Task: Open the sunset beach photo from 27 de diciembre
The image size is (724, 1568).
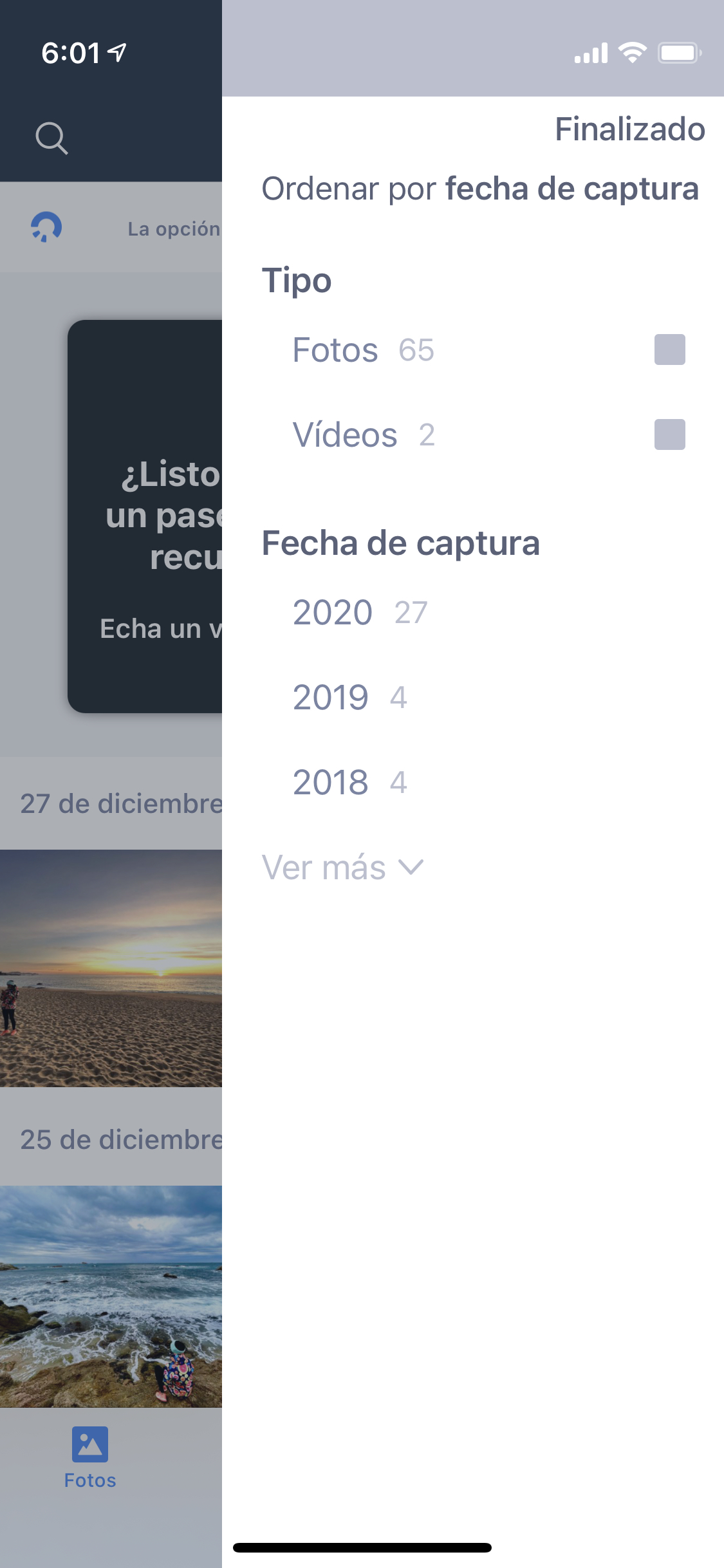Action: [x=111, y=968]
